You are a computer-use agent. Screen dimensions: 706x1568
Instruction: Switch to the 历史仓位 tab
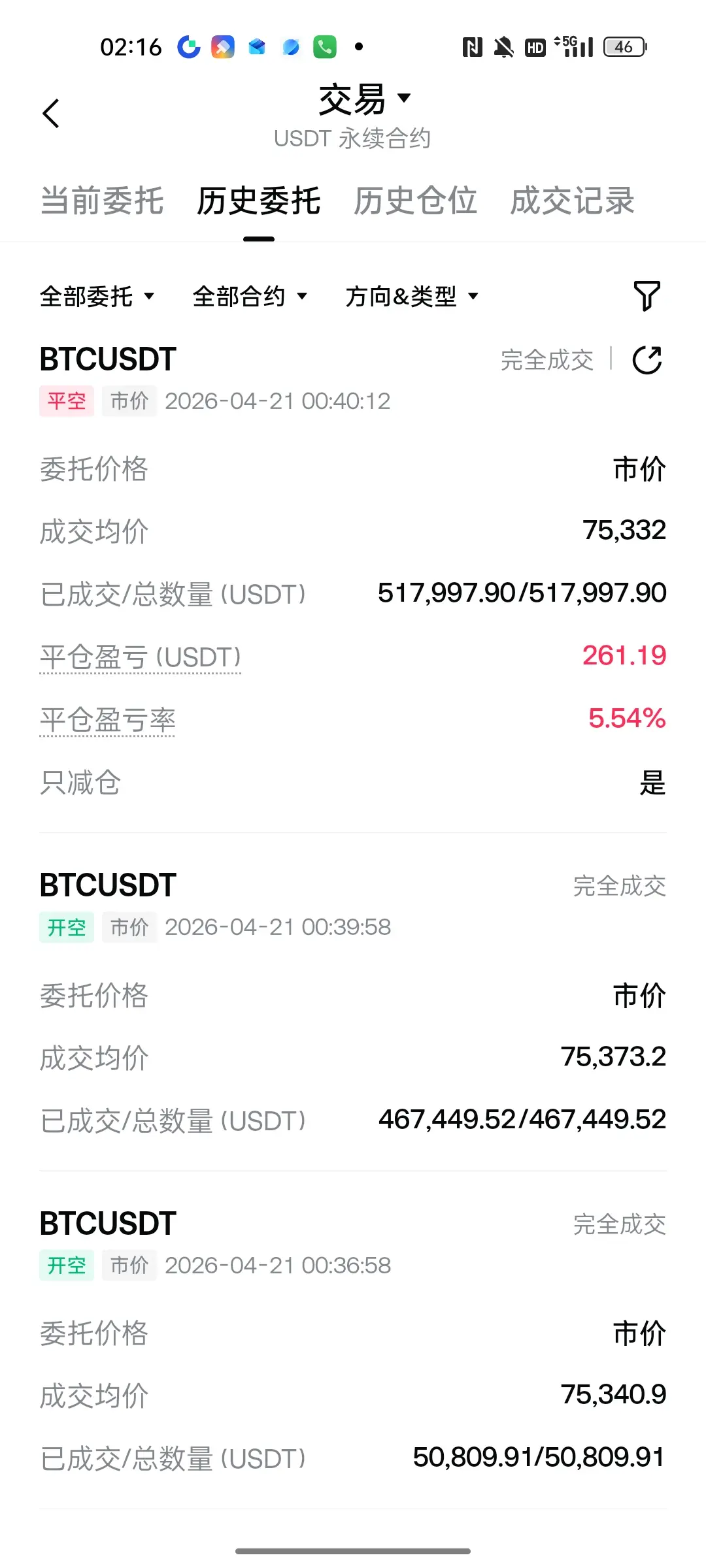pyautogui.click(x=415, y=201)
